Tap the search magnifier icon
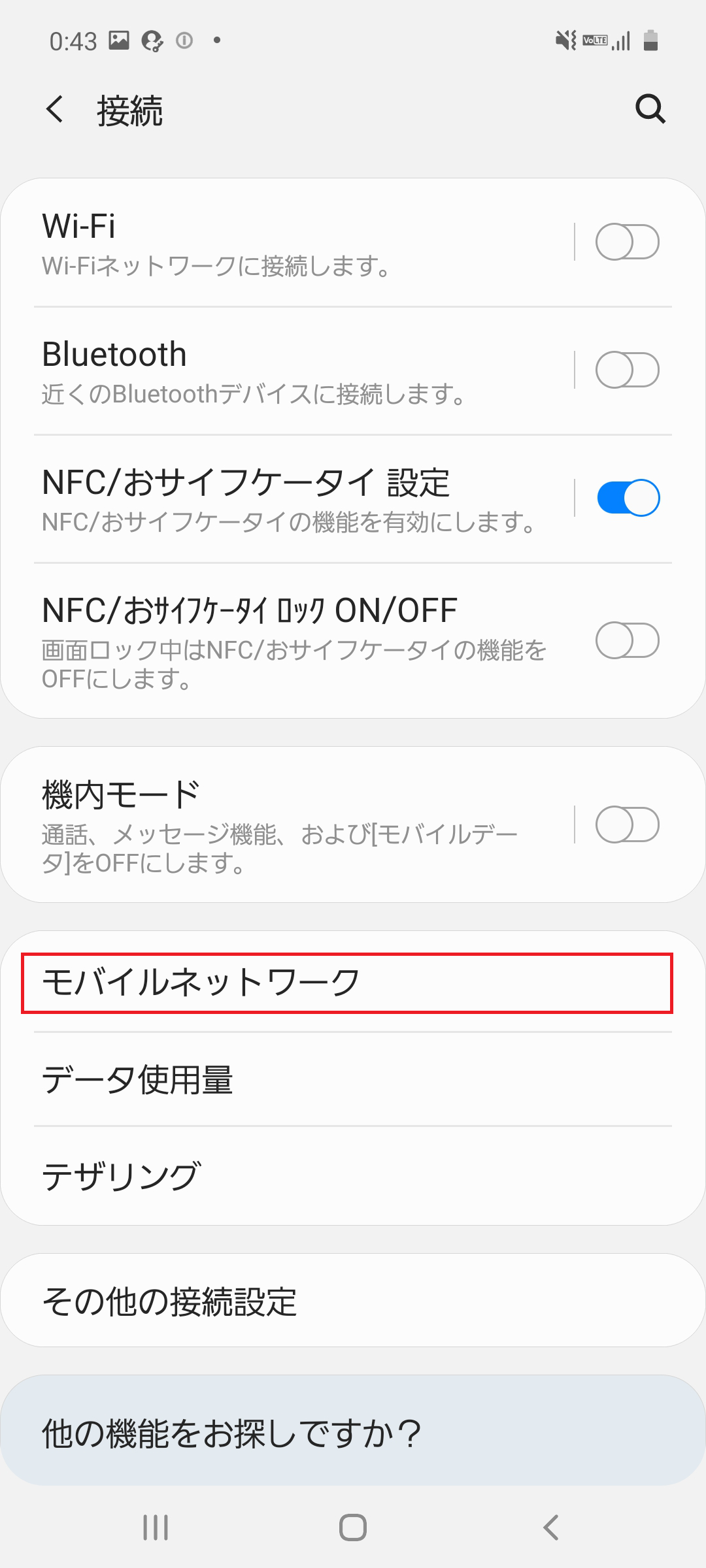The width and height of the screenshot is (706, 1568). (x=650, y=109)
